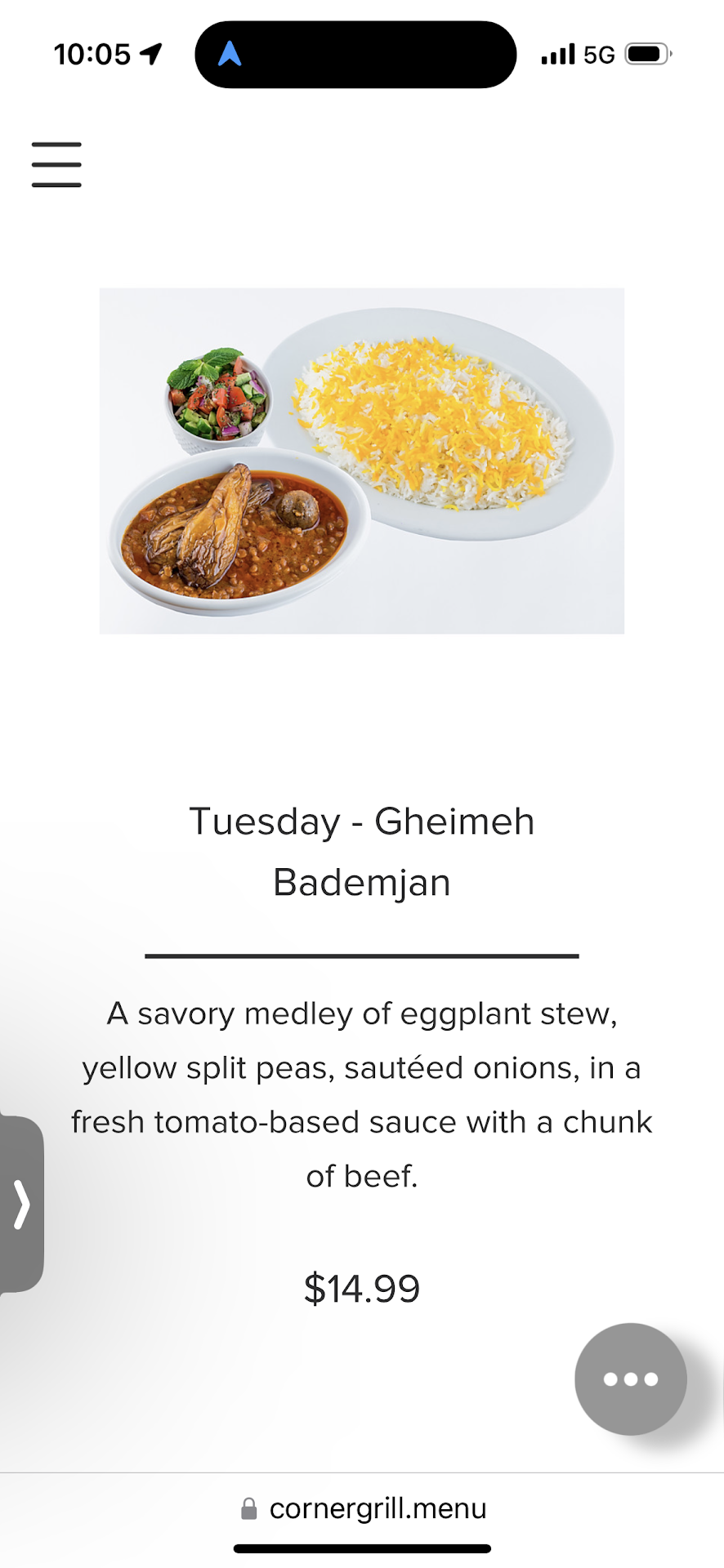The image size is (724, 1568).
Task: Expand the side panel arrow tab
Action: 21,1204
